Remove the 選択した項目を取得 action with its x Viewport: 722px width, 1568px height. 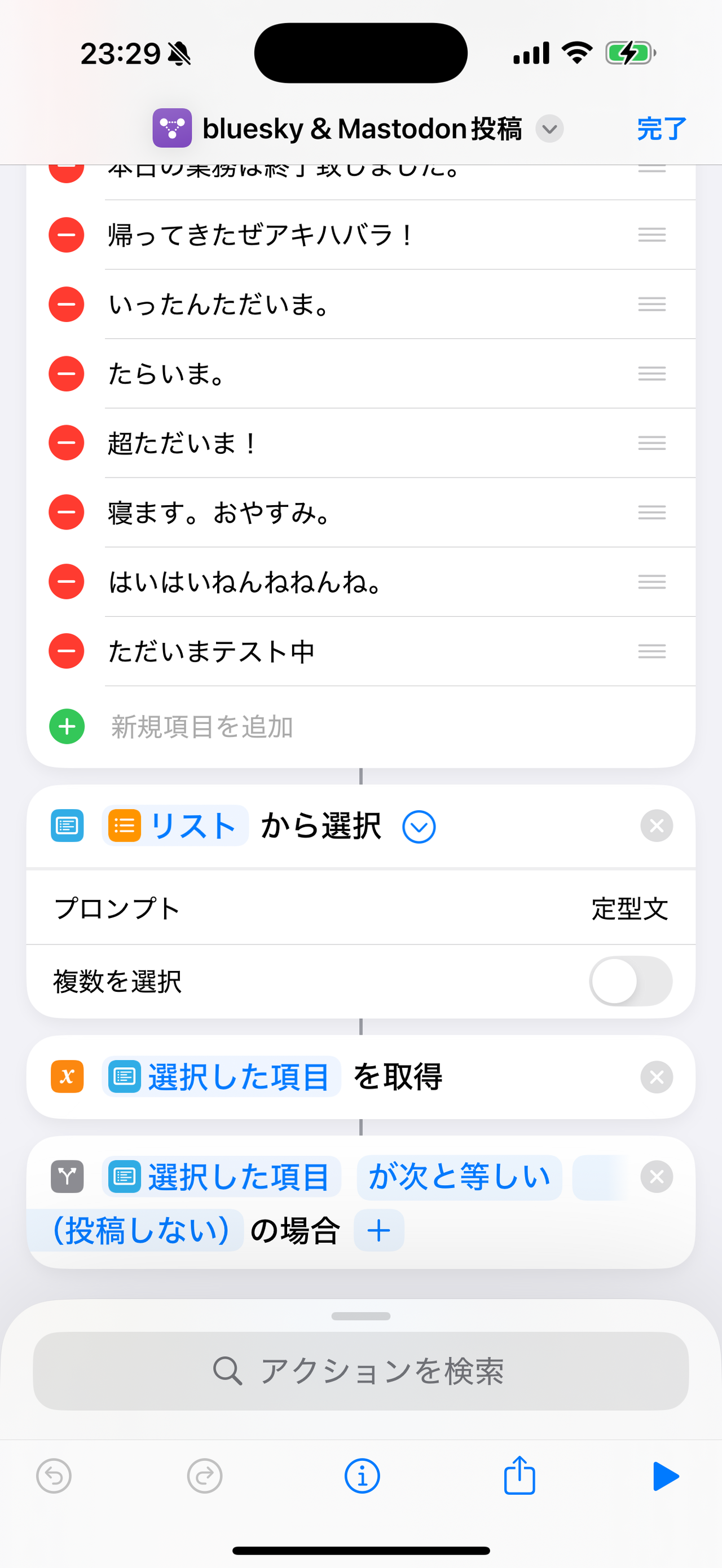[656, 1077]
